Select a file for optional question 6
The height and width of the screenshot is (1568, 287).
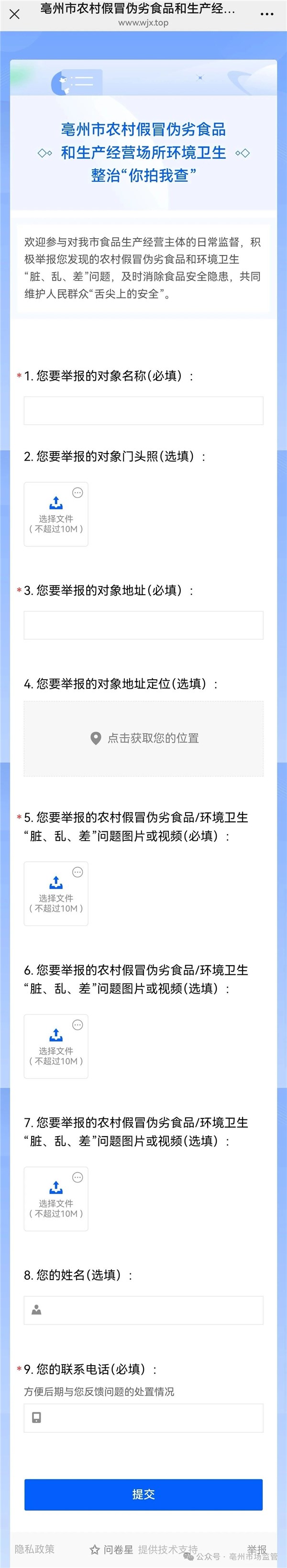point(56,1046)
